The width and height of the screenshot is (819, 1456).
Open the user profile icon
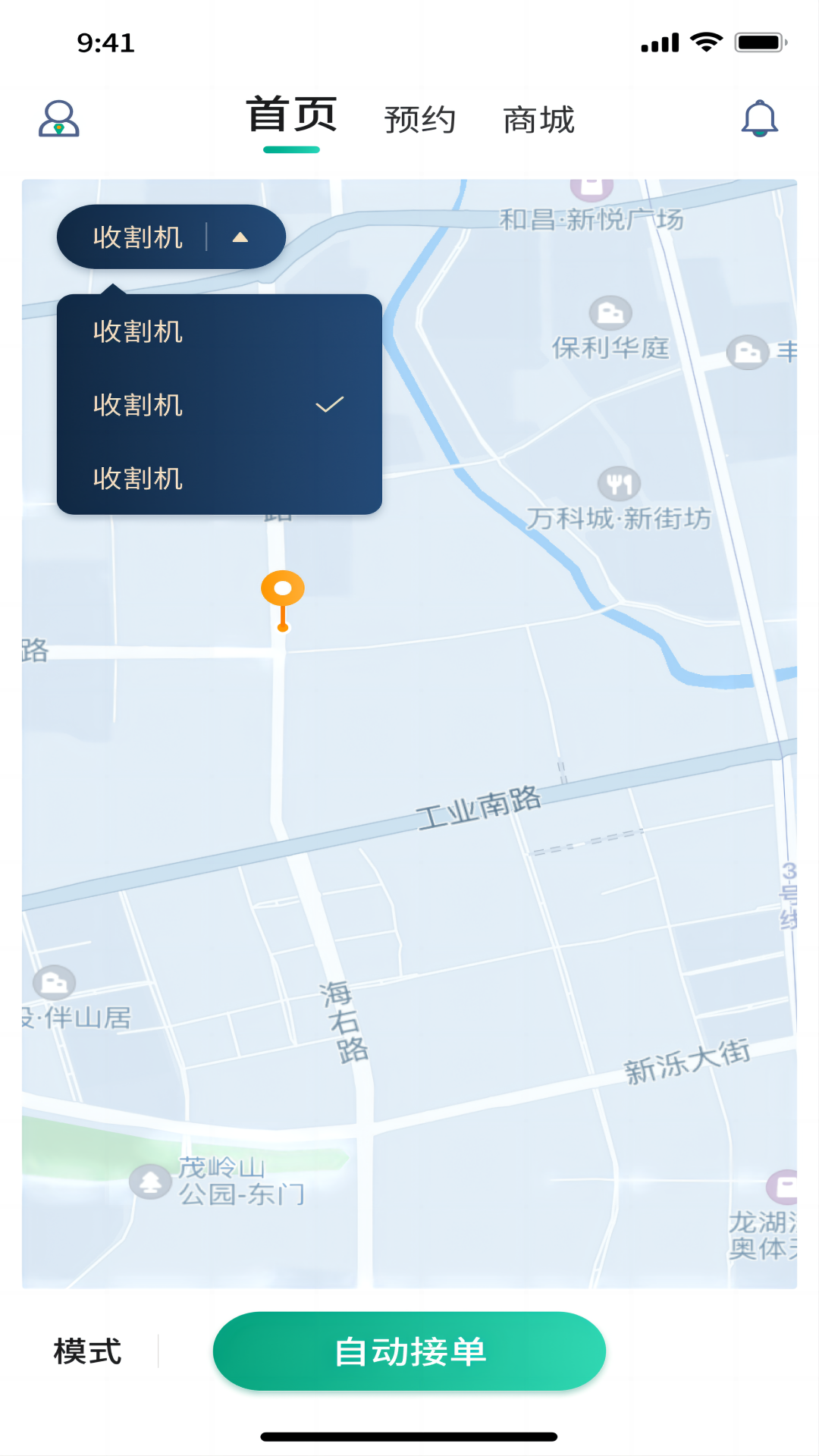pyautogui.click(x=59, y=119)
